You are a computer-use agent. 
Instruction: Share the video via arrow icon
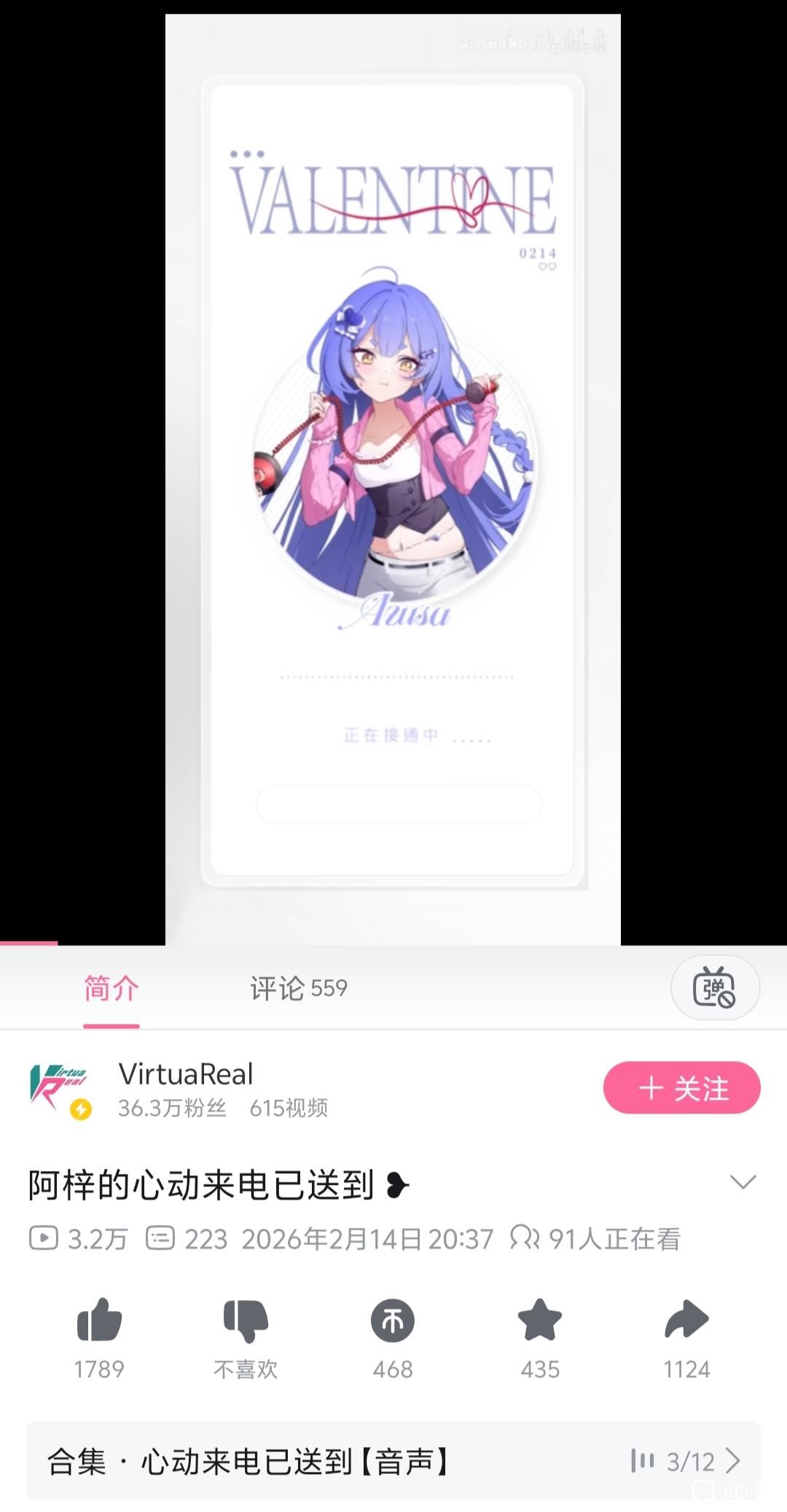pyautogui.click(x=686, y=1320)
